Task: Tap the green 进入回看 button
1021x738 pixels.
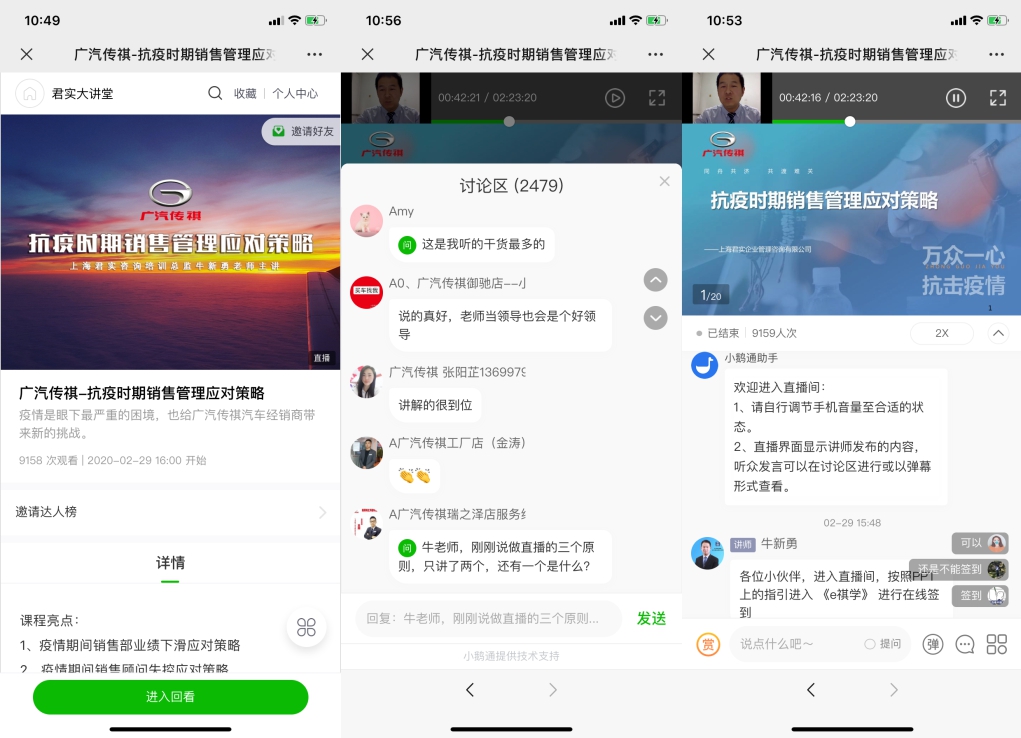Action: [170, 697]
